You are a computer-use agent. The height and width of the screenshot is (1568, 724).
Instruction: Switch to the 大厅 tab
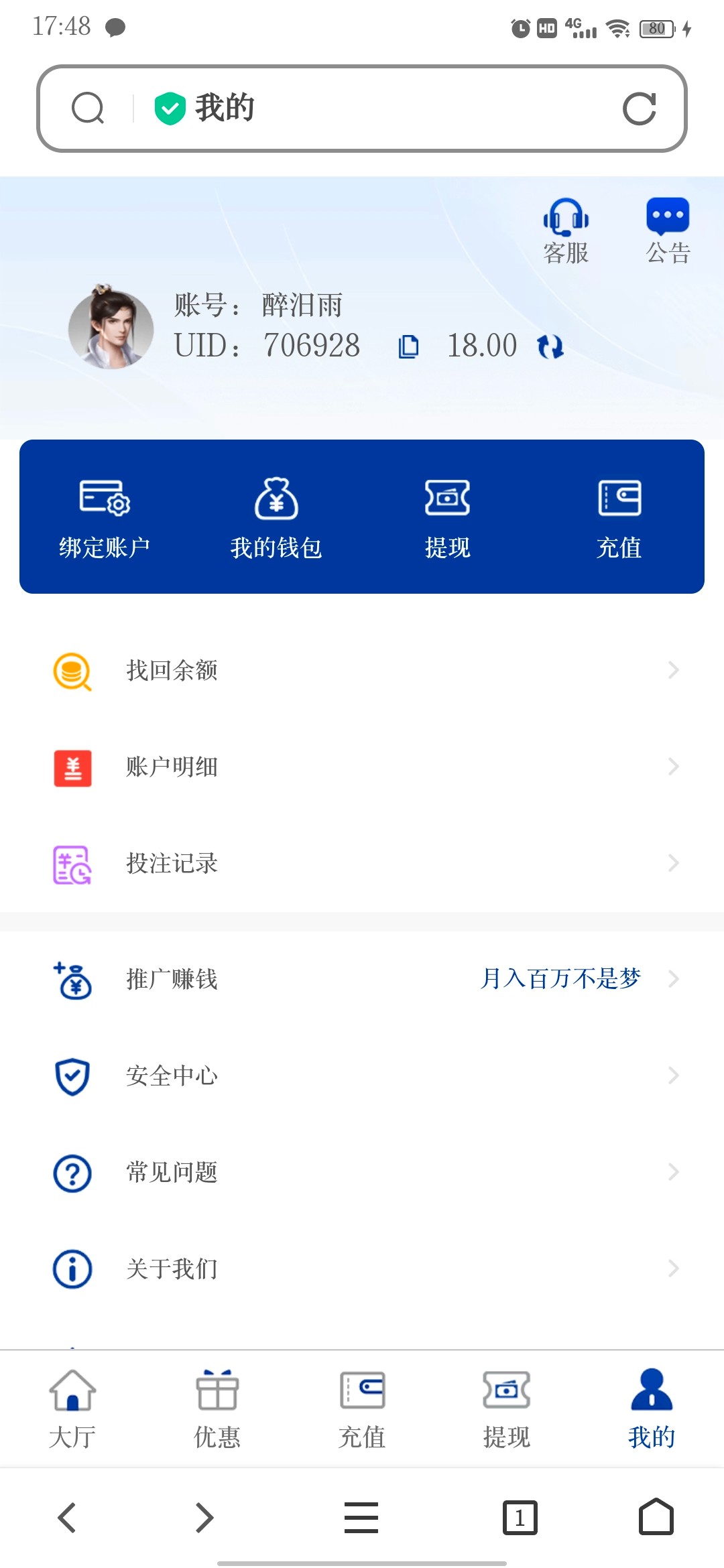(x=72, y=1409)
